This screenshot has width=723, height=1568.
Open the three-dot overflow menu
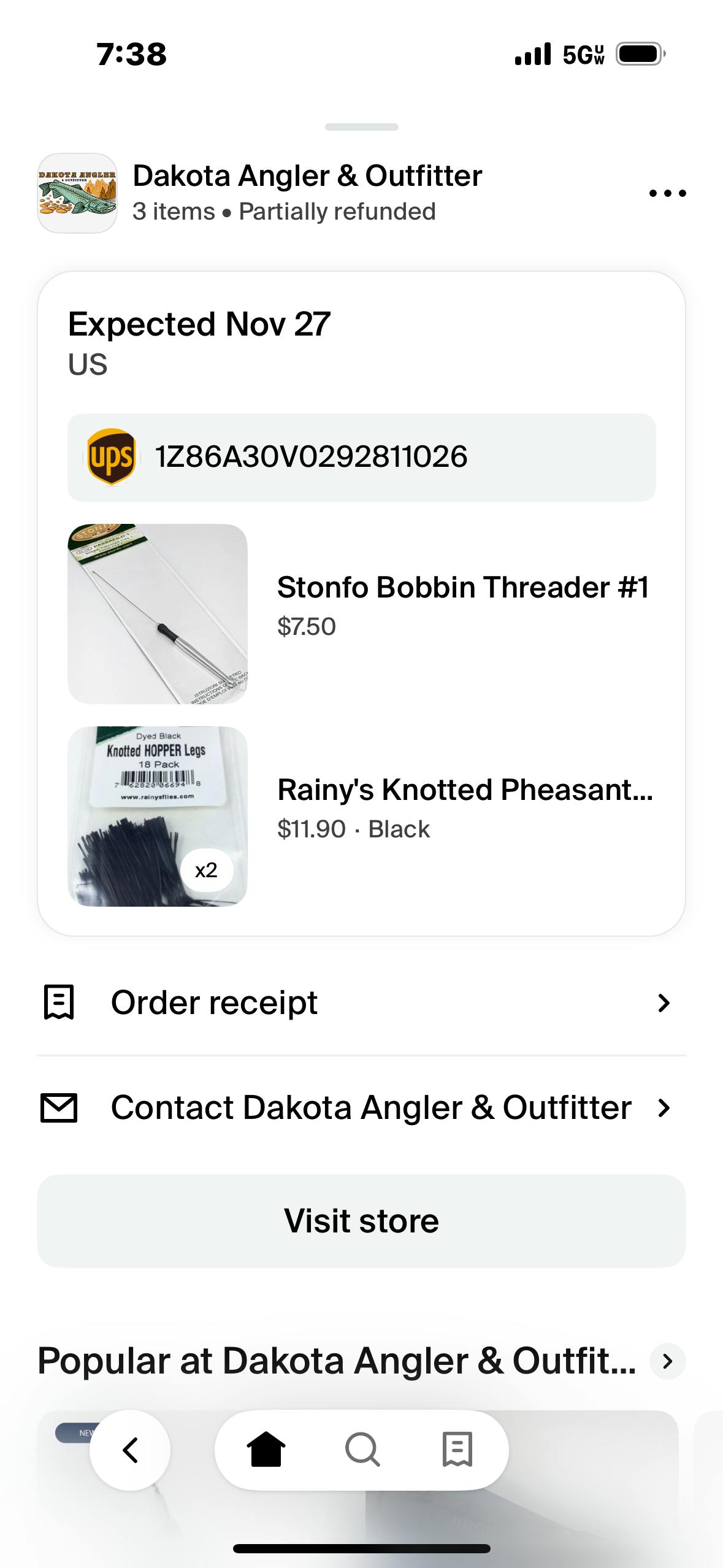click(x=667, y=193)
